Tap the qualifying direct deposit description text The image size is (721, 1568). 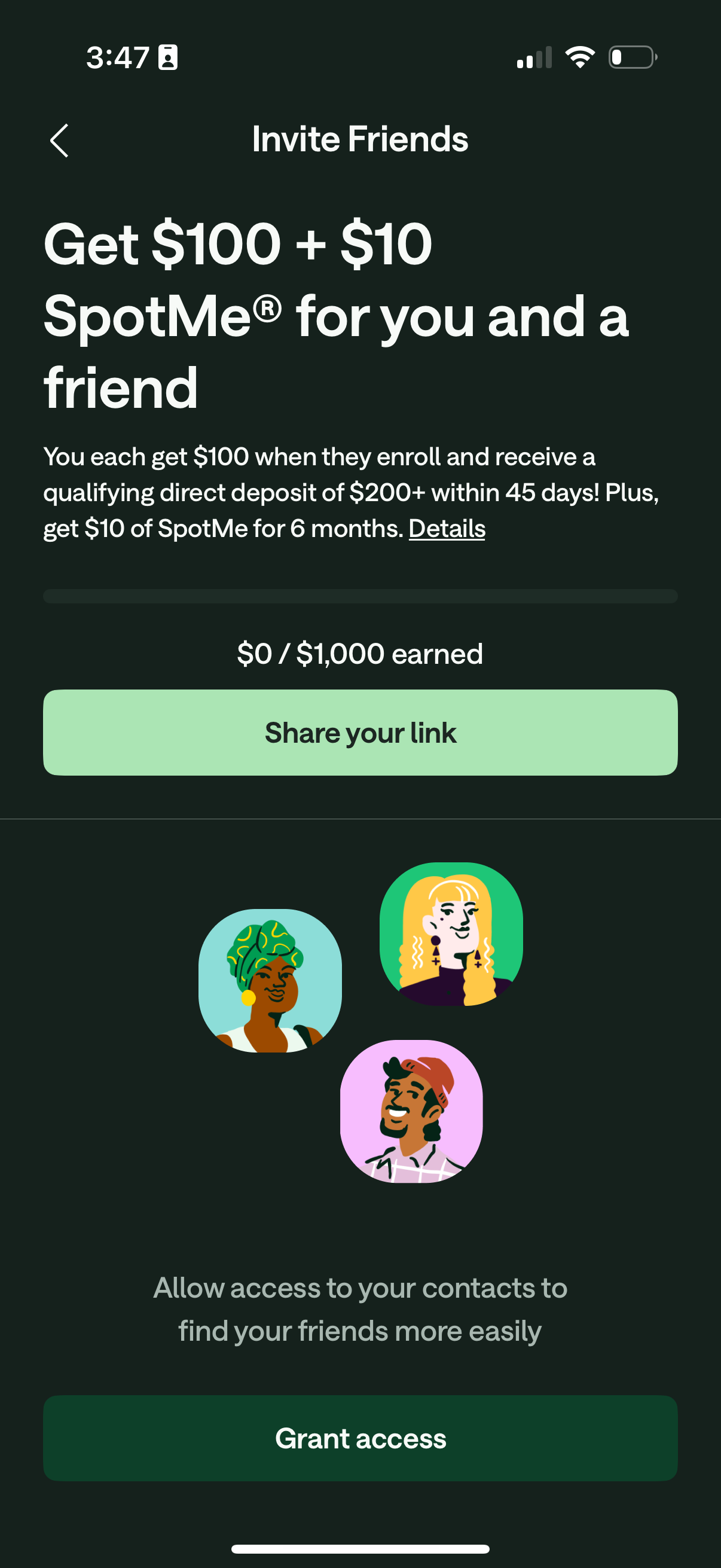[x=353, y=491]
